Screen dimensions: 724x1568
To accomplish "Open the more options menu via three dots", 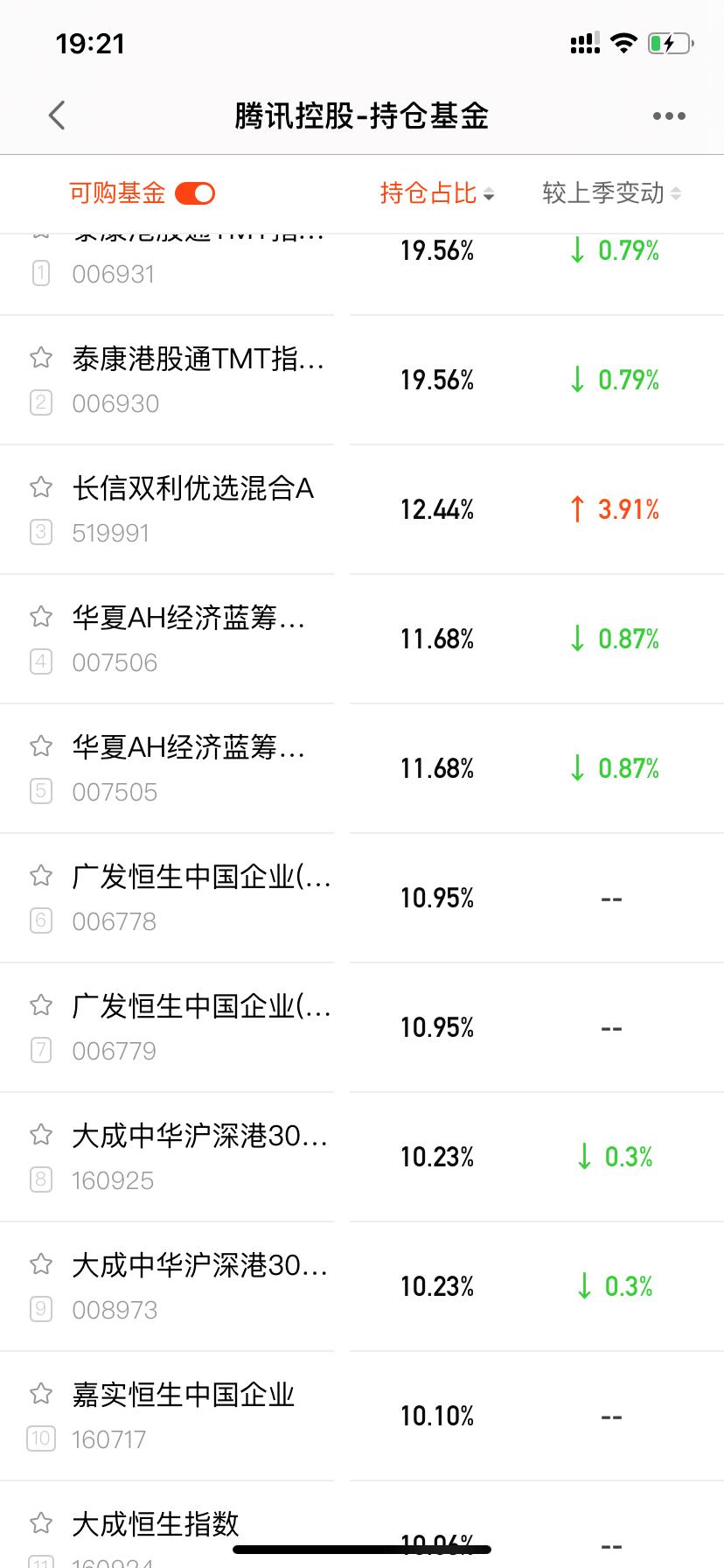I will pos(668,115).
